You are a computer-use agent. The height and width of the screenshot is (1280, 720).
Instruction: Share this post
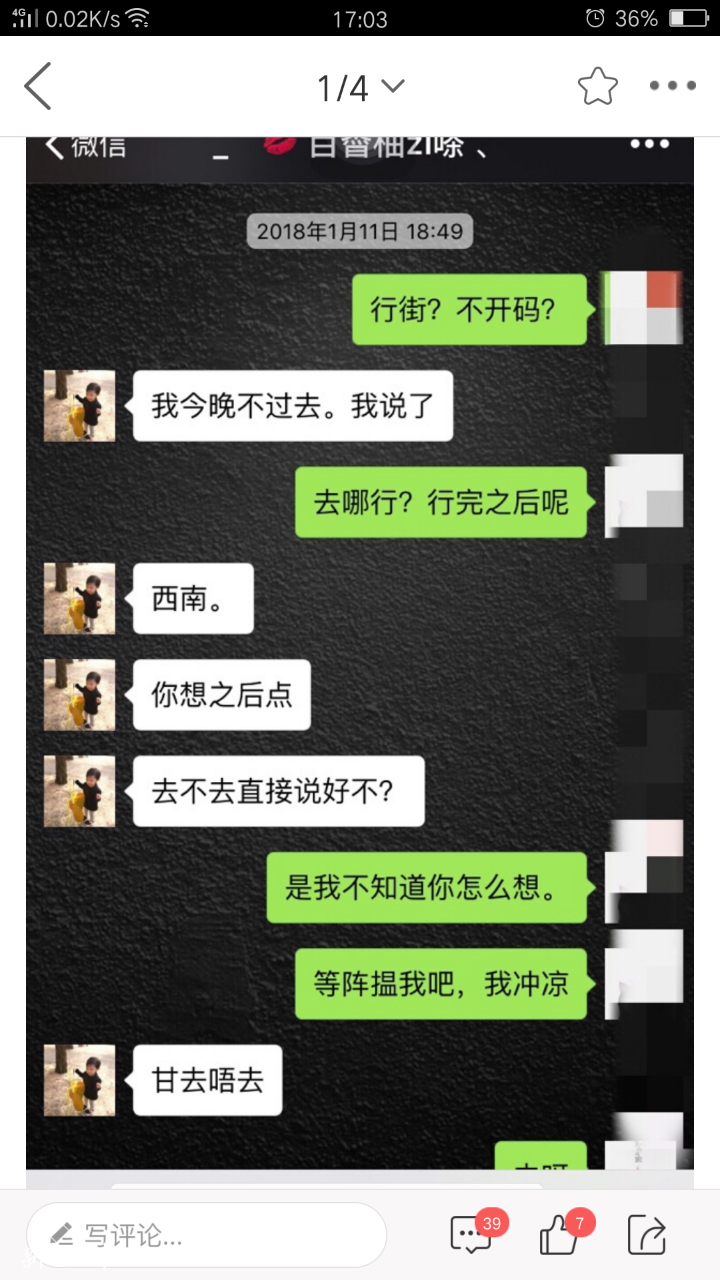pyautogui.click(x=647, y=1235)
